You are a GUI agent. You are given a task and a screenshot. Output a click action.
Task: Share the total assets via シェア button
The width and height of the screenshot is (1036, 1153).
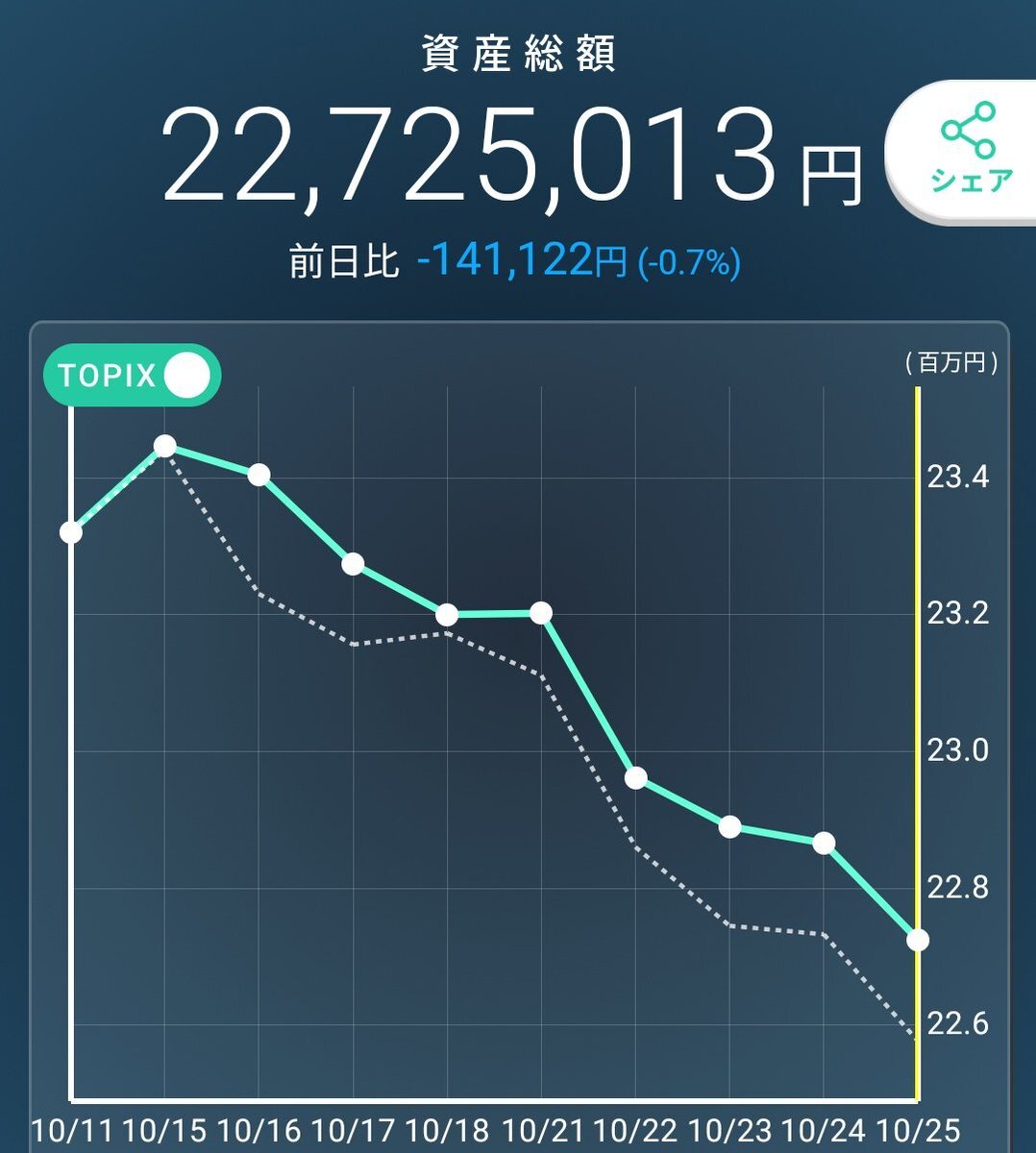click(x=966, y=152)
